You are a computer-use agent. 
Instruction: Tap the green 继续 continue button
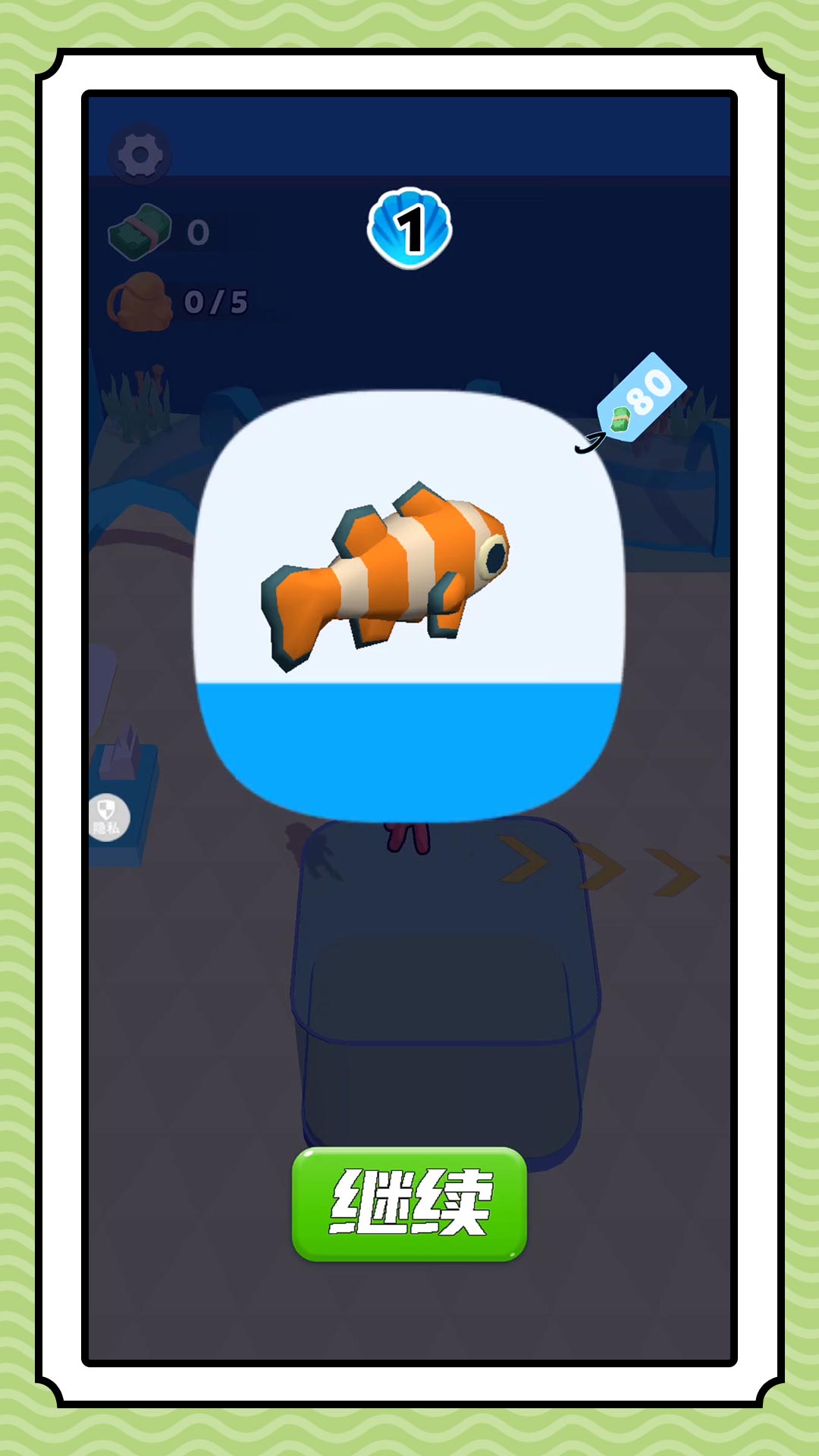[409, 1203]
